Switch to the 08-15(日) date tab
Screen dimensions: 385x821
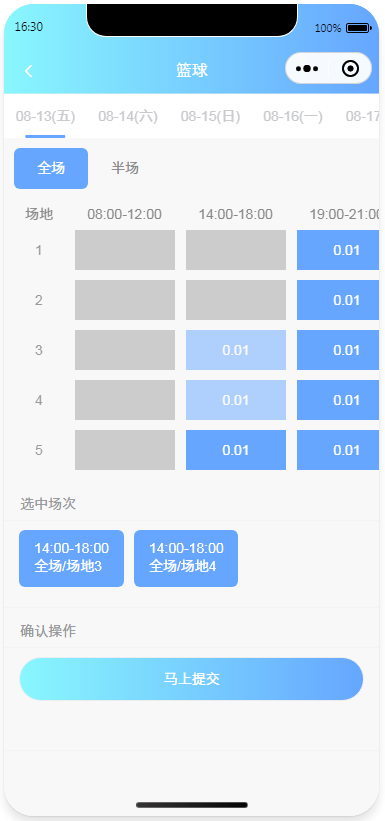210,116
